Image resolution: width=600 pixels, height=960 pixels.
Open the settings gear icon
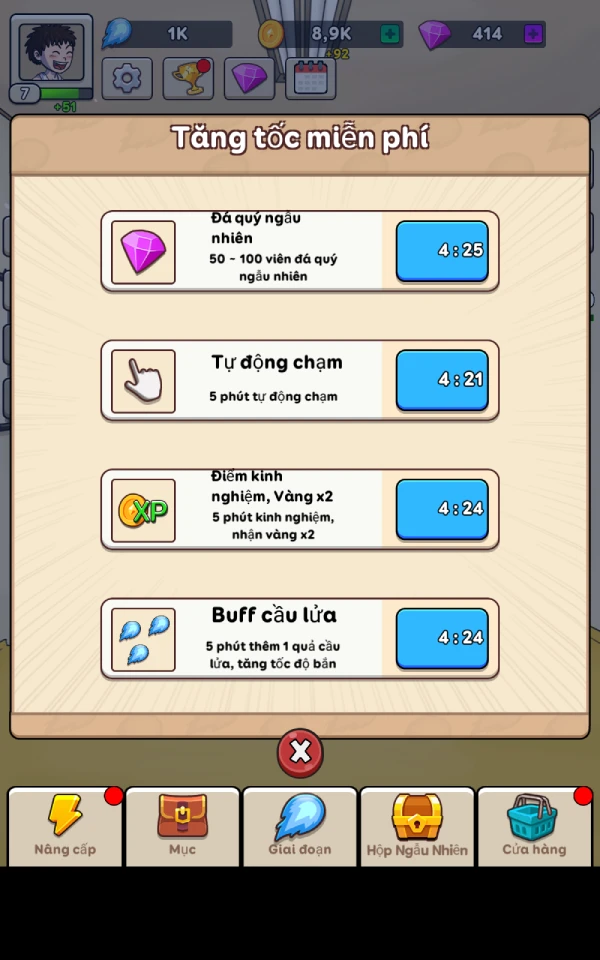(127, 78)
